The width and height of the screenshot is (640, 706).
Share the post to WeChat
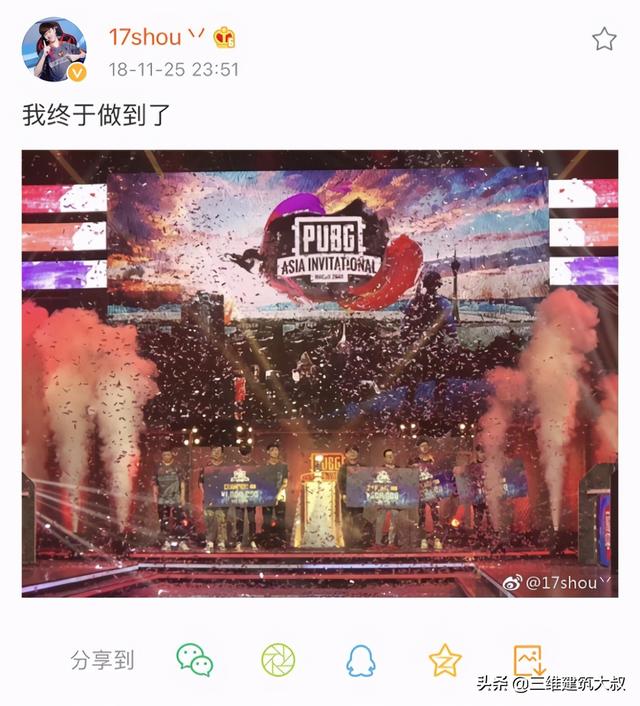click(x=195, y=659)
